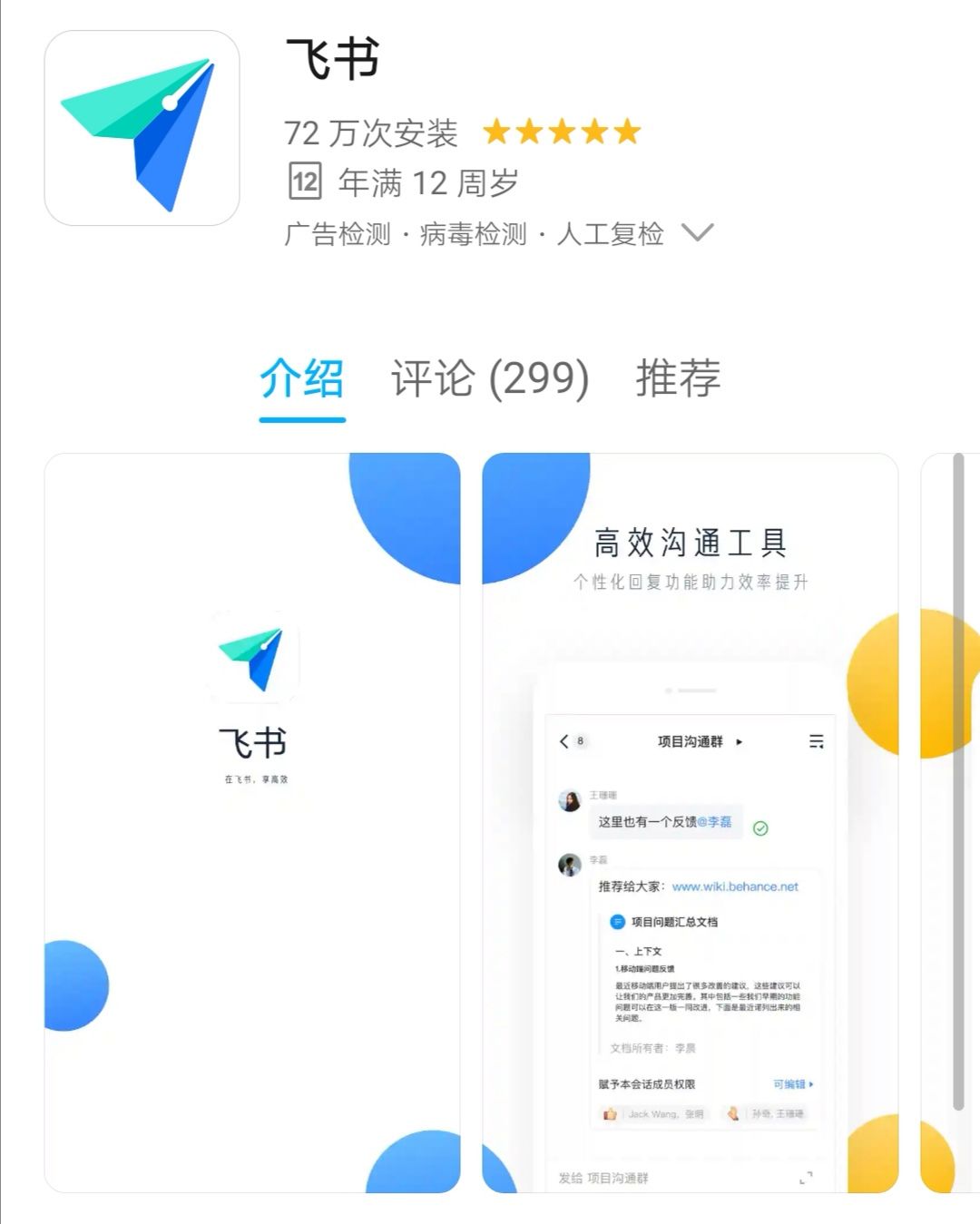Select the 介绍 tab
The image size is (980, 1224).
pos(302,378)
